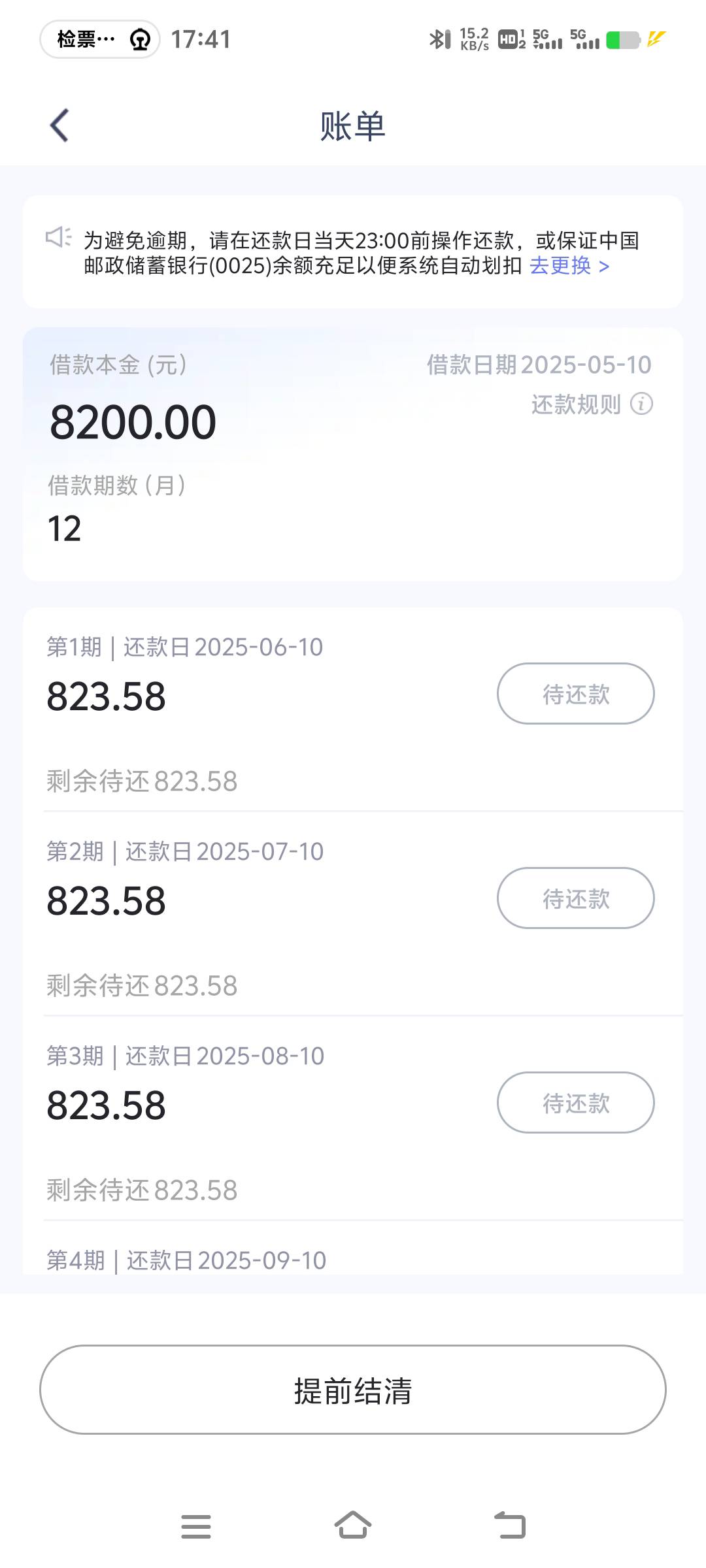Tap the 检票 pill in the status bar
Viewport: 706px width, 1568px height.
click(x=100, y=39)
